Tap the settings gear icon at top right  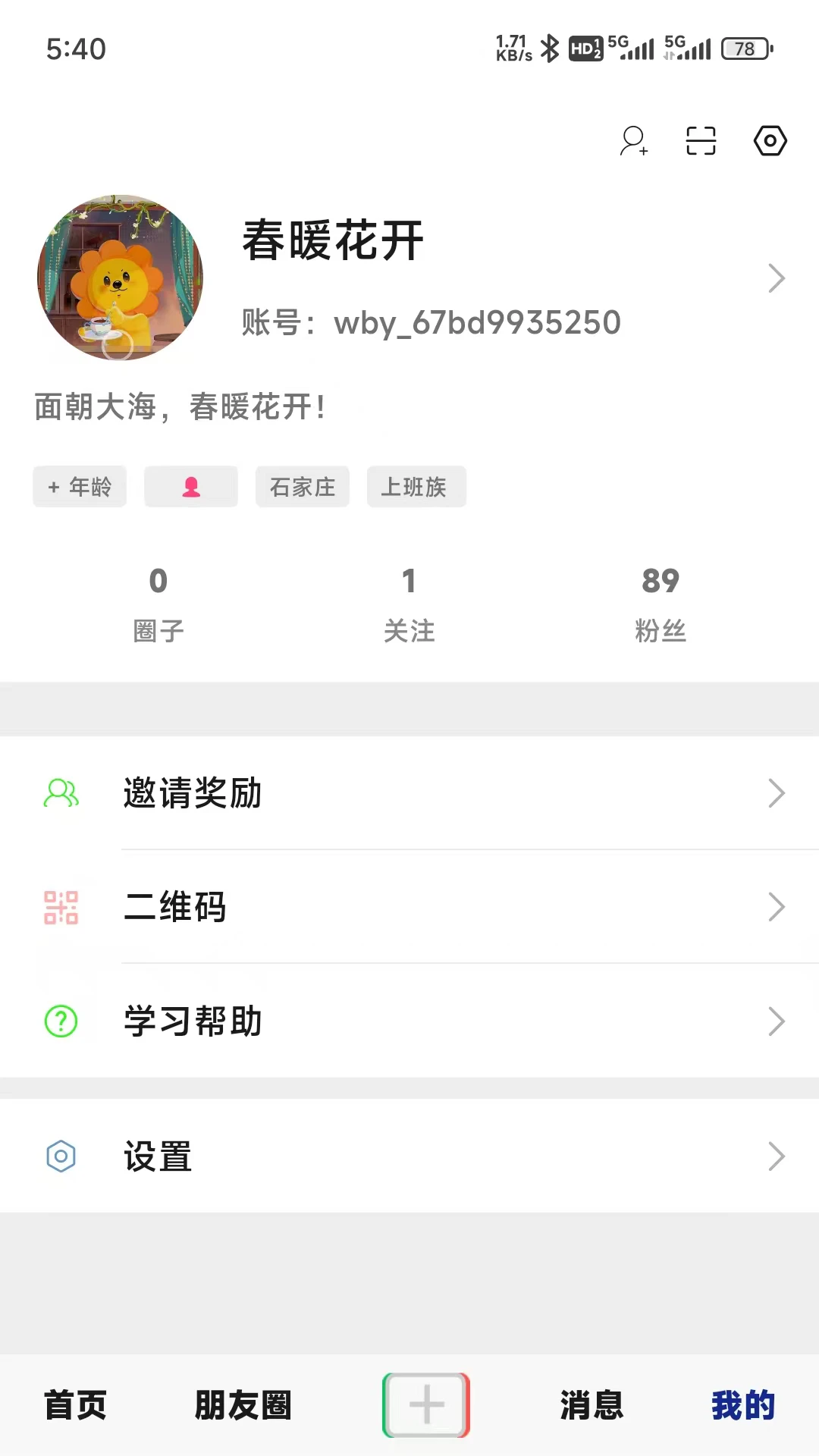(x=770, y=140)
